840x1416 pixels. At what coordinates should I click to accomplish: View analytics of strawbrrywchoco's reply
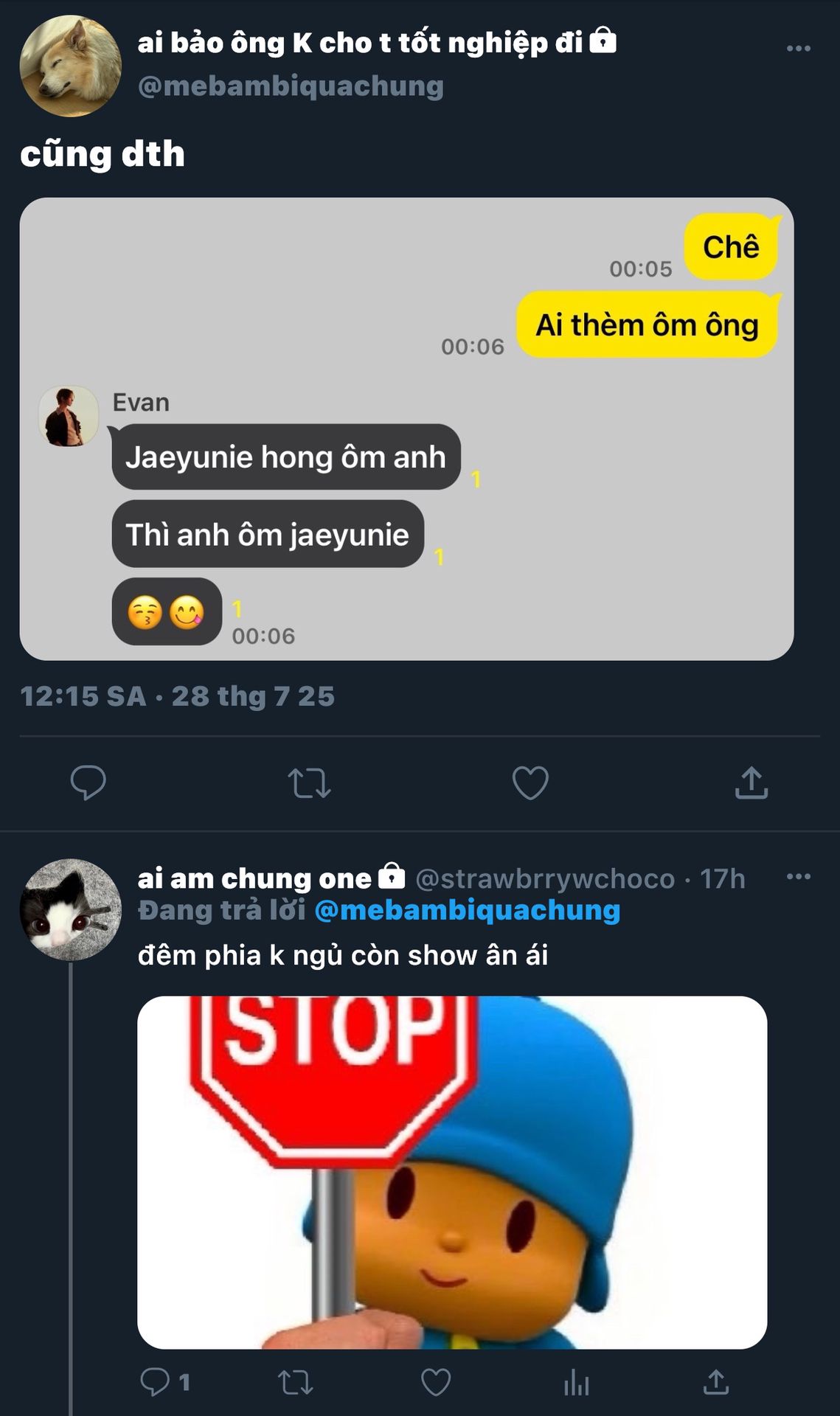576,1382
